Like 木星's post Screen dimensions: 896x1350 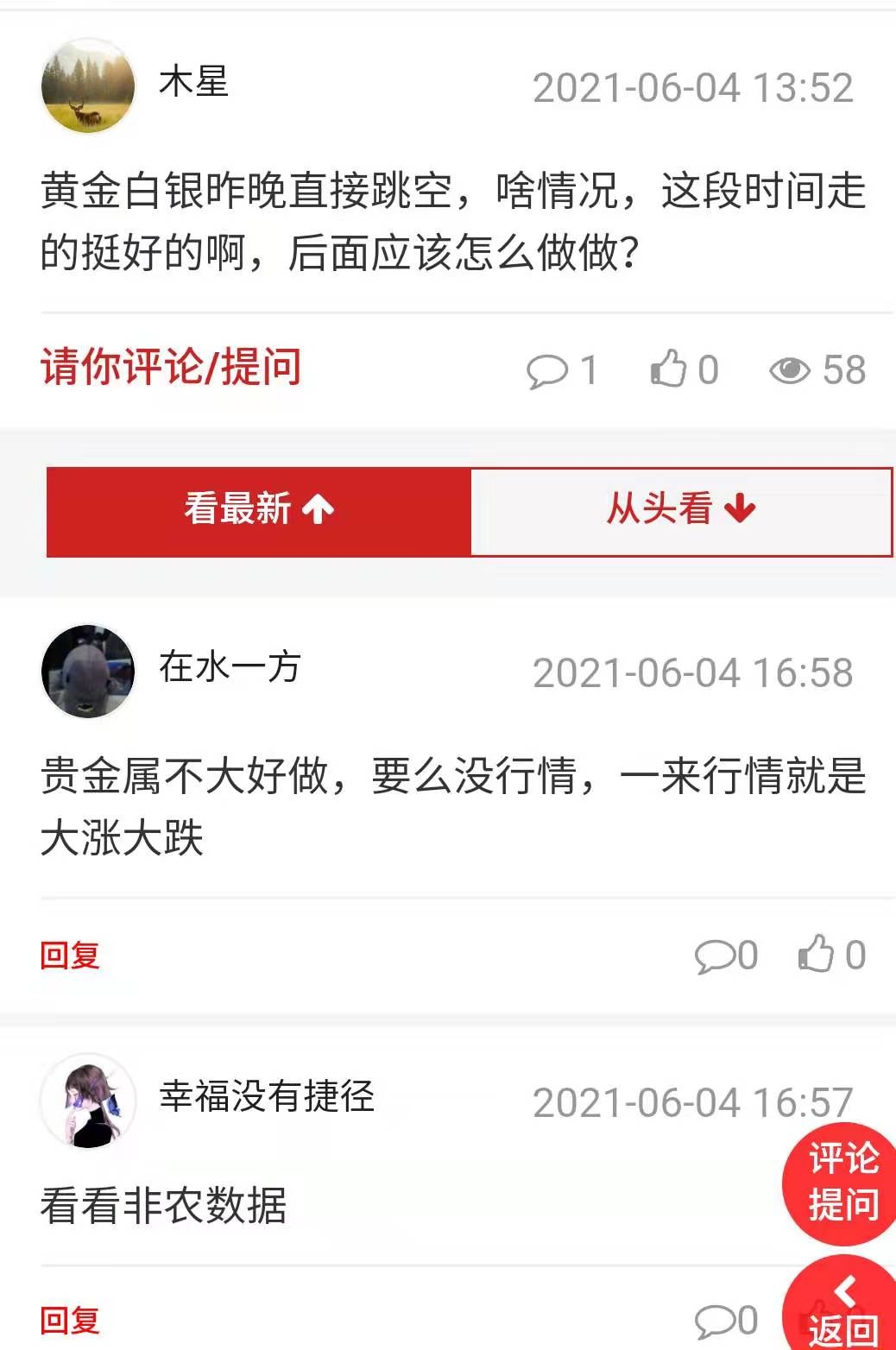pyautogui.click(x=669, y=369)
